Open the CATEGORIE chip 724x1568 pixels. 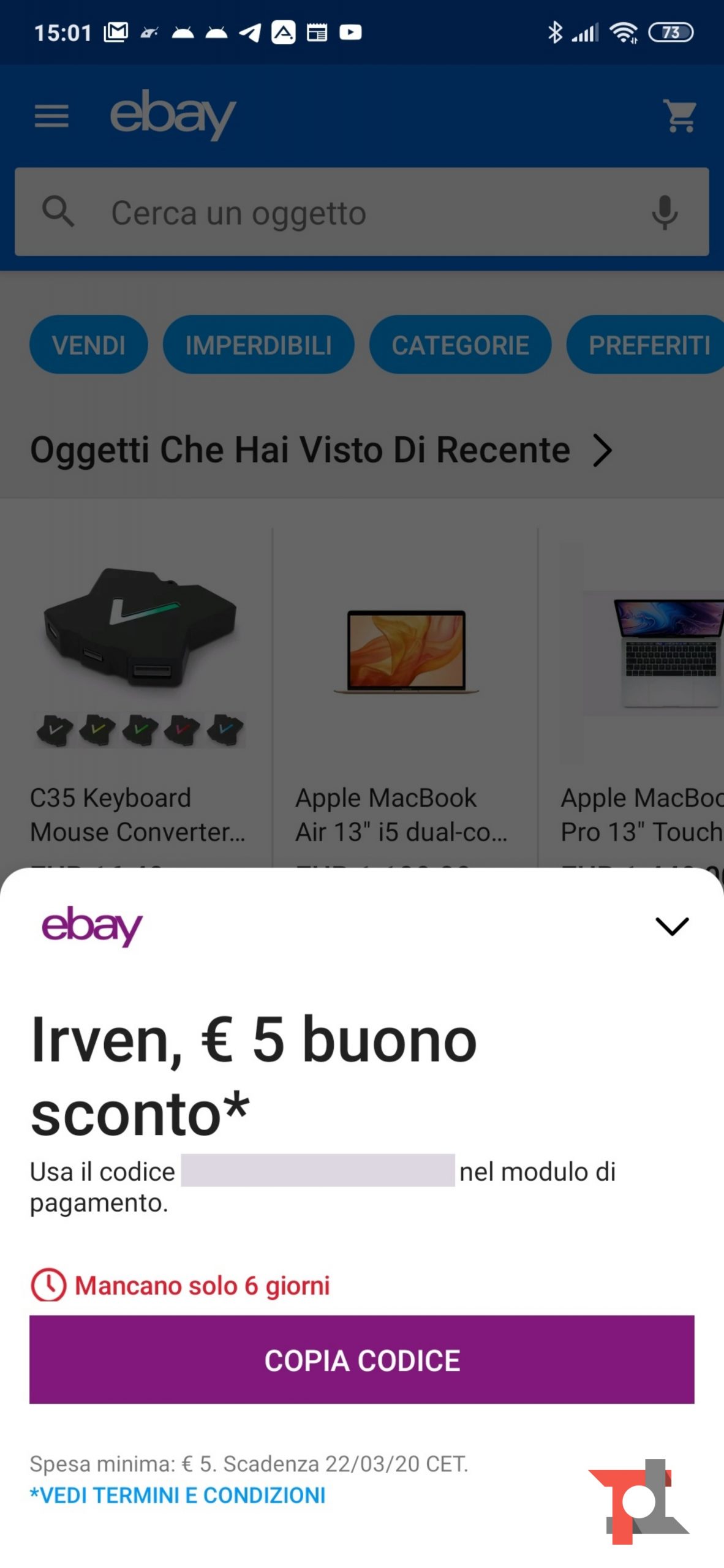pos(460,345)
